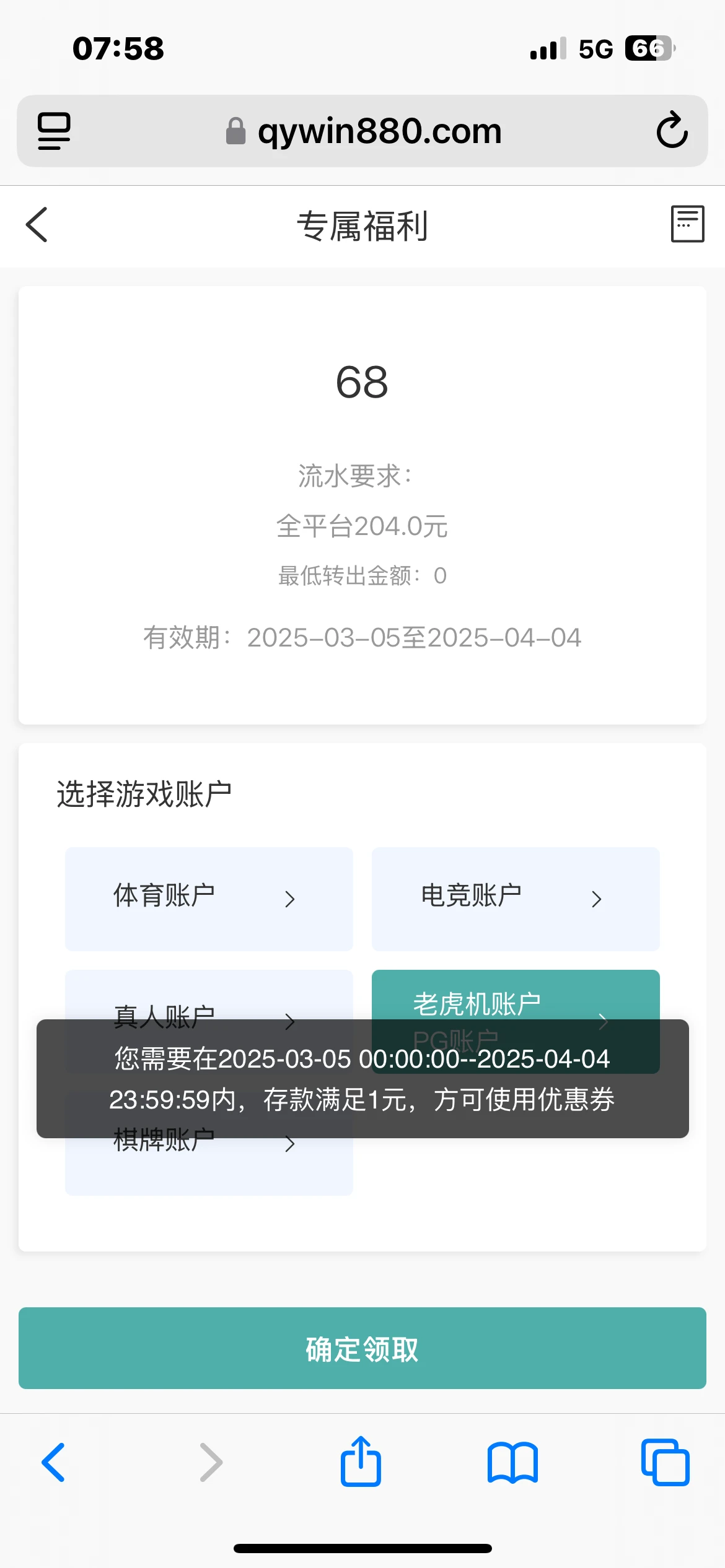
Task: Tap the back arrow beside 专属福利 title
Action: tap(36, 225)
